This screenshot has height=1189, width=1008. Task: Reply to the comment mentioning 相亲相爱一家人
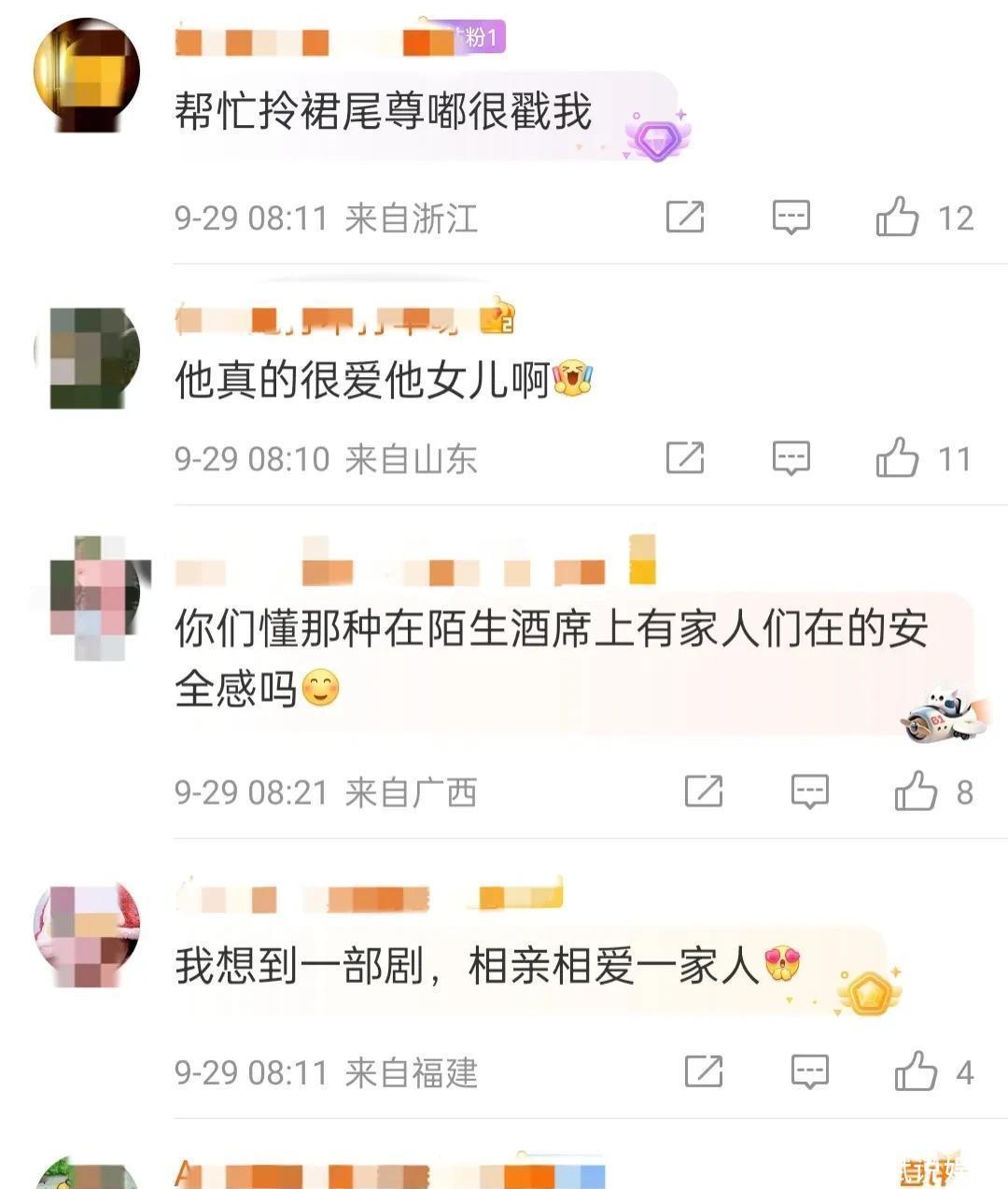click(809, 1072)
